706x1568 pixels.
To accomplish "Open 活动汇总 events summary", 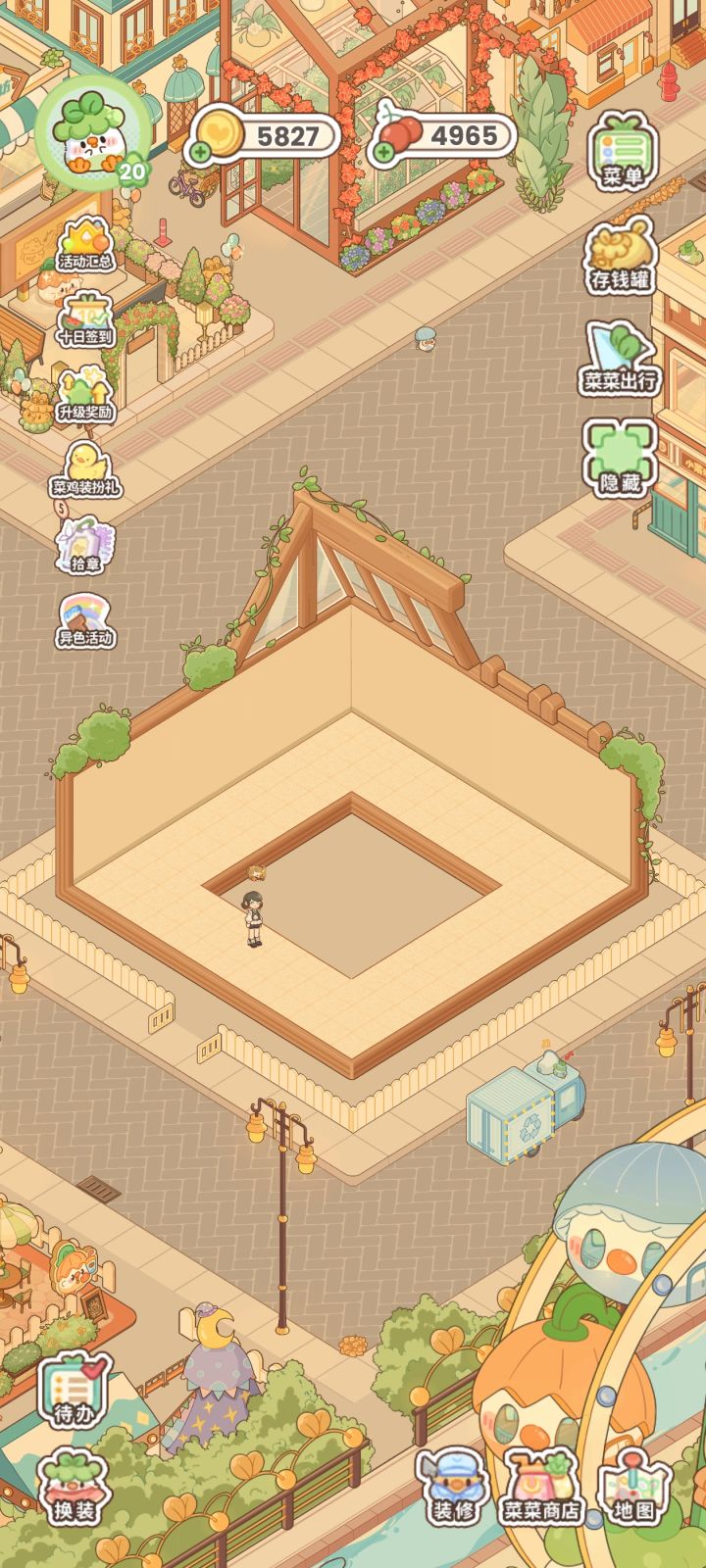I will coord(86,245).
